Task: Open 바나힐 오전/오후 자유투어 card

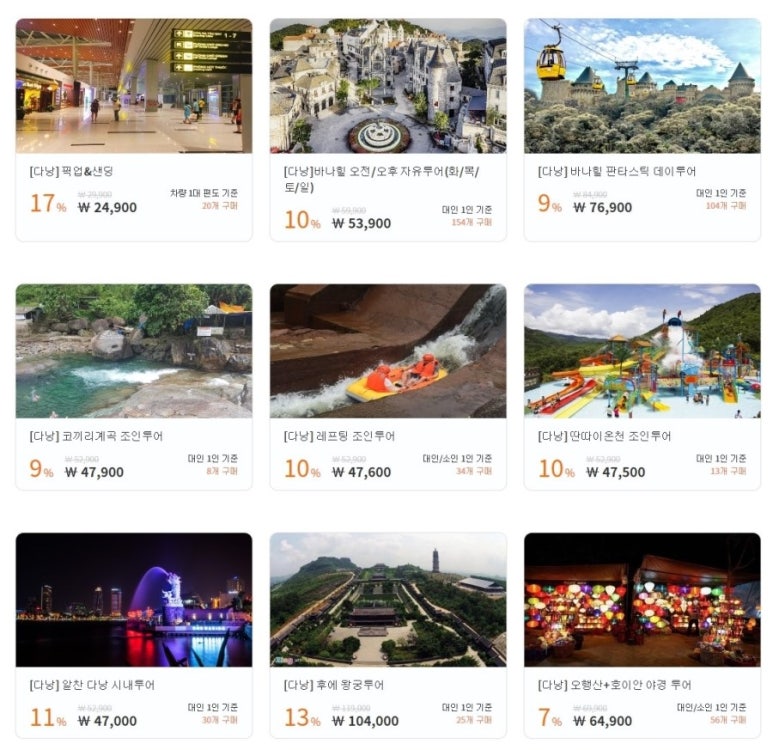Action: 388,130
